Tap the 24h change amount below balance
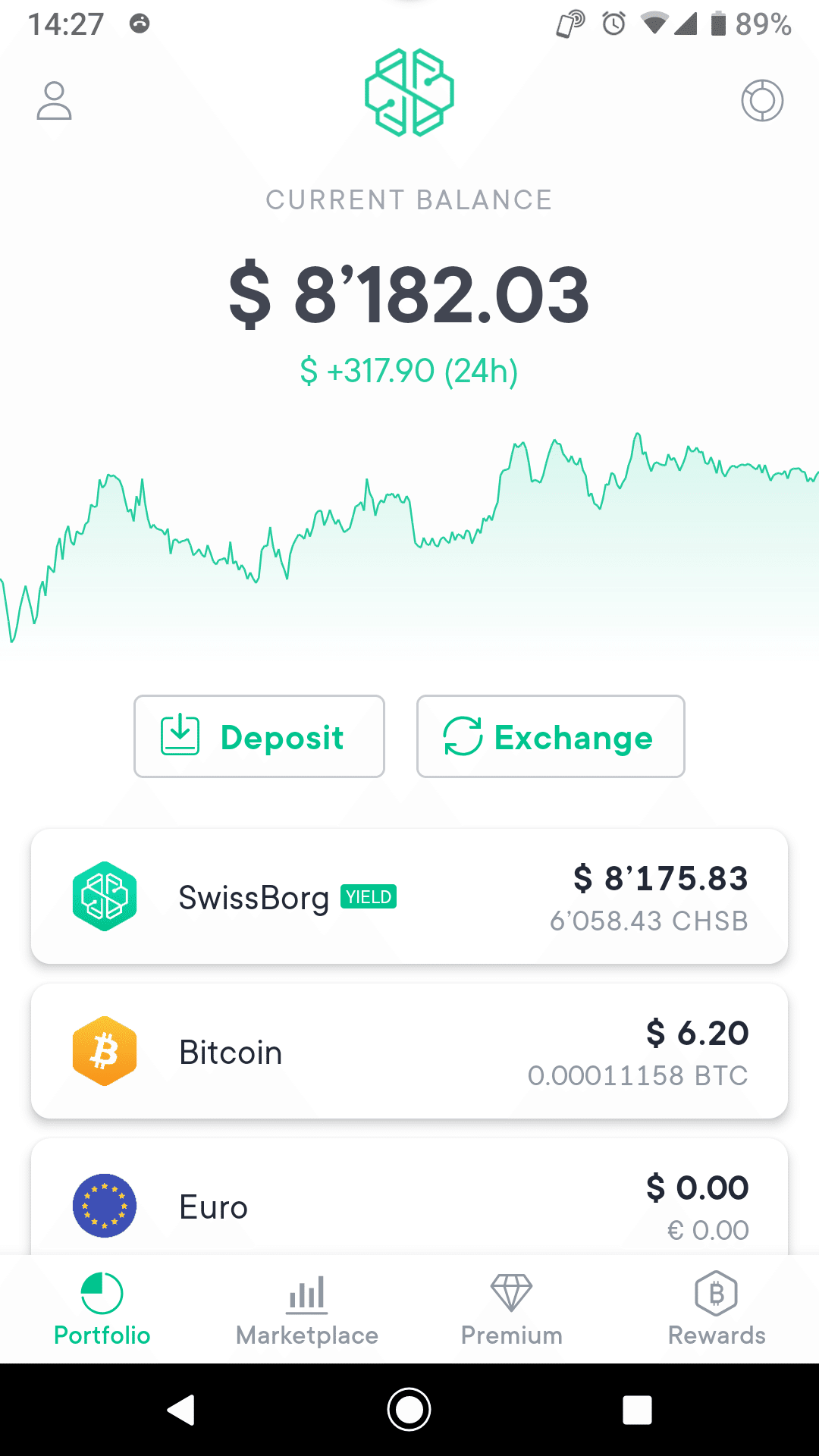Image resolution: width=819 pixels, height=1456 pixels. tap(409, 372)
